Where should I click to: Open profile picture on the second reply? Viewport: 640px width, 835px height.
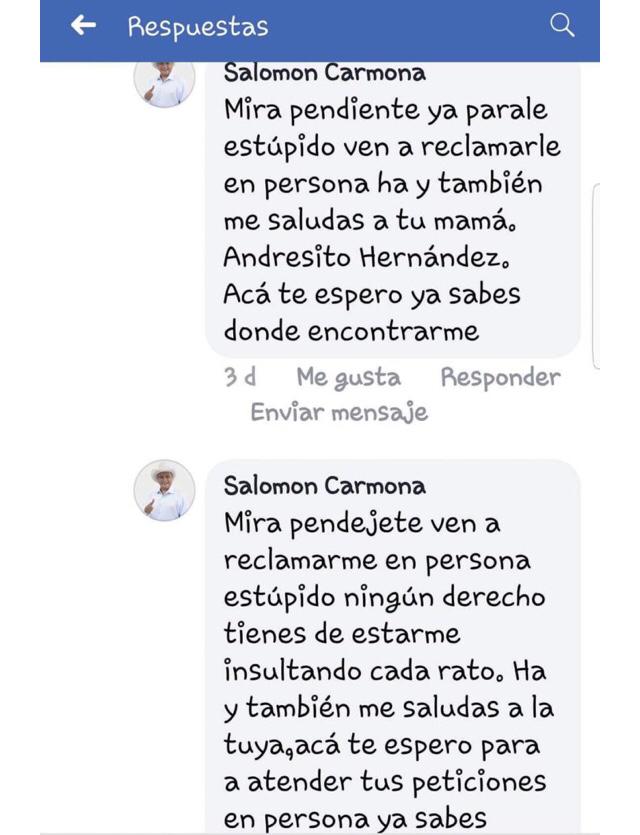coord(164,490)
